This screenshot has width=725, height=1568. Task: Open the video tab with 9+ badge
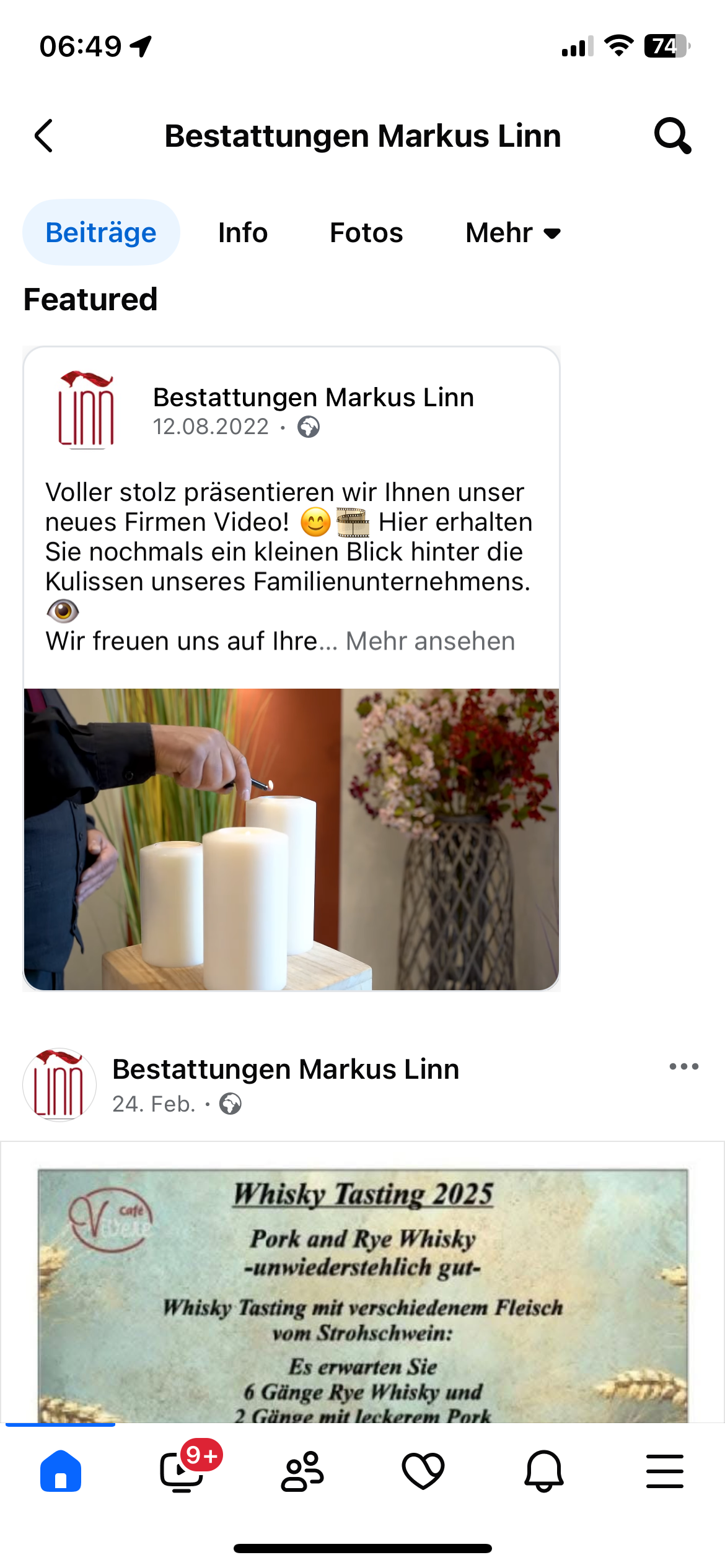coord(182,1471)
